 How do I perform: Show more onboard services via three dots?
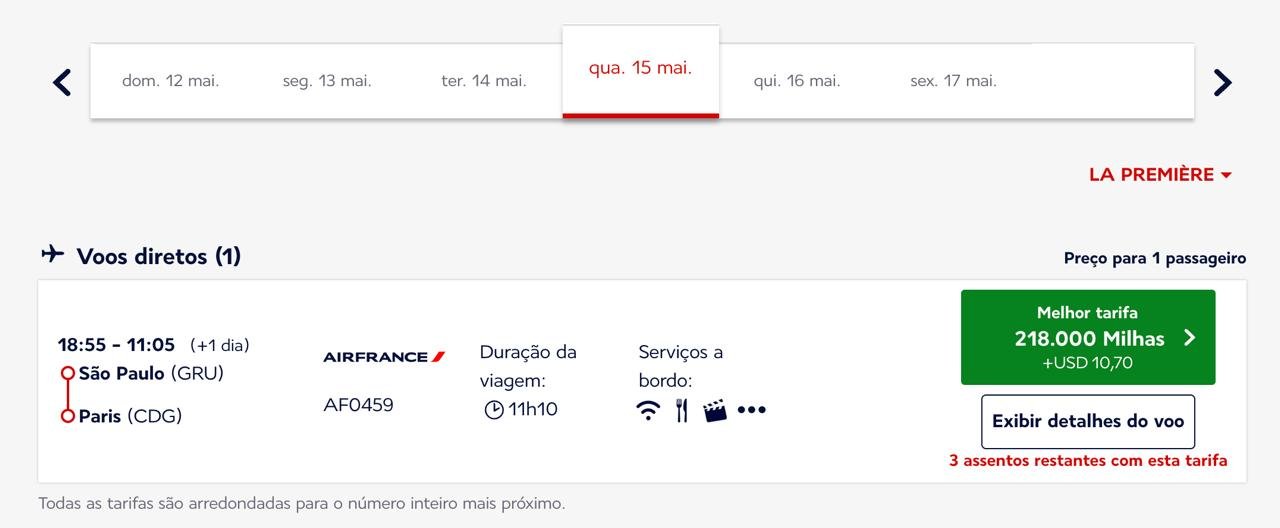click(x=751, y=410)
